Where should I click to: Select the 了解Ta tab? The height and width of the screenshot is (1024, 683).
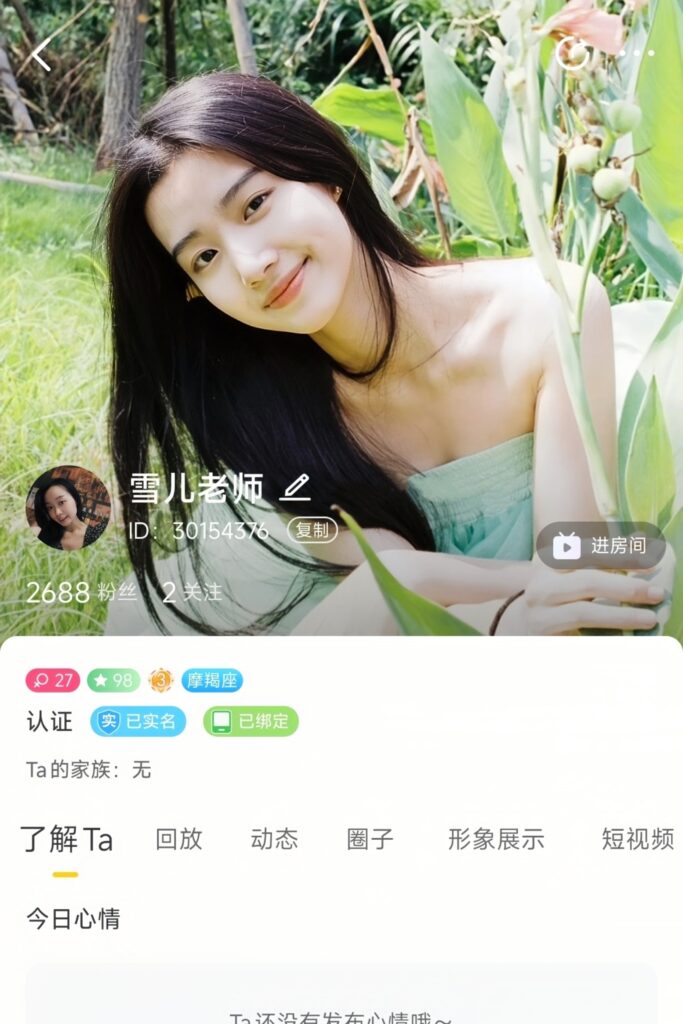point(66,840)
